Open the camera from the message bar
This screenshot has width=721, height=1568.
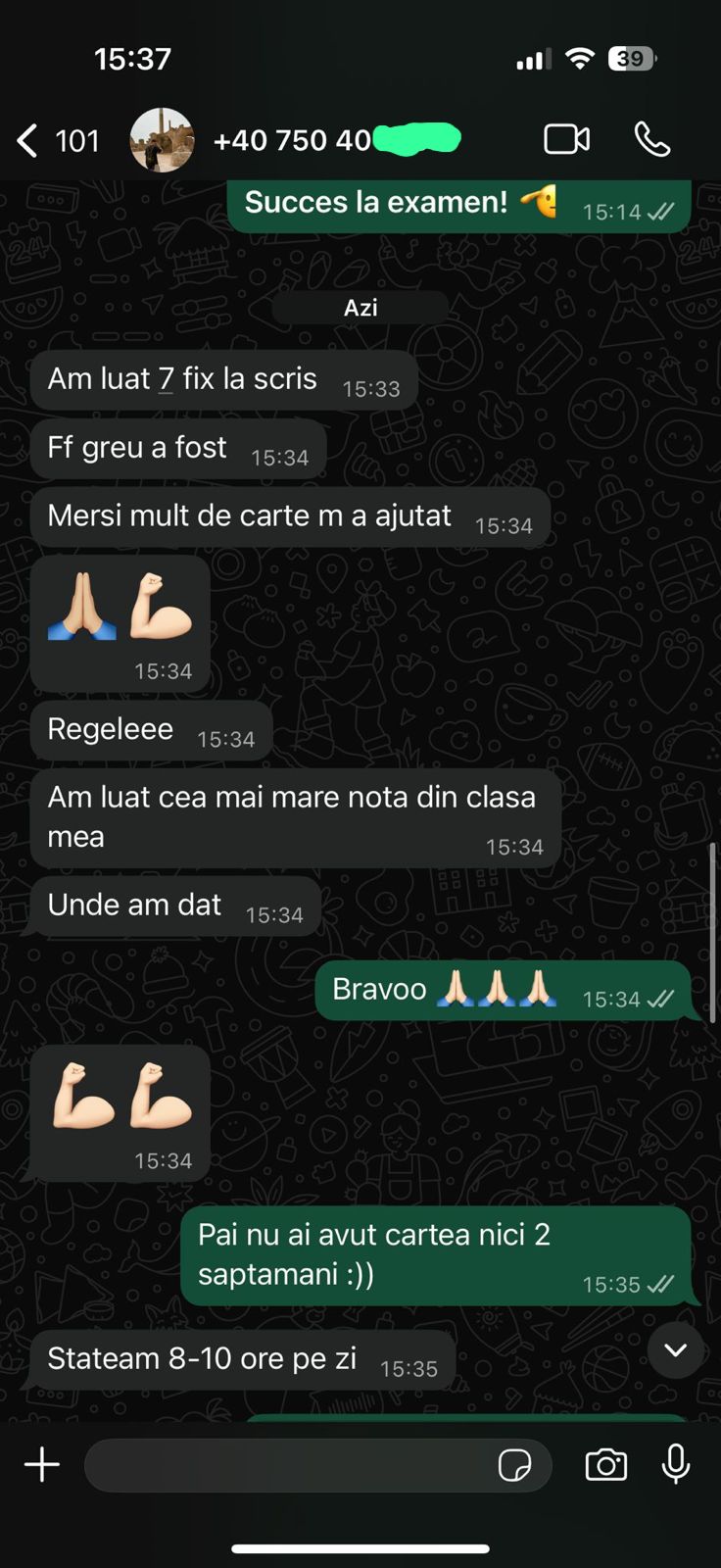[x=605, y=1464]
